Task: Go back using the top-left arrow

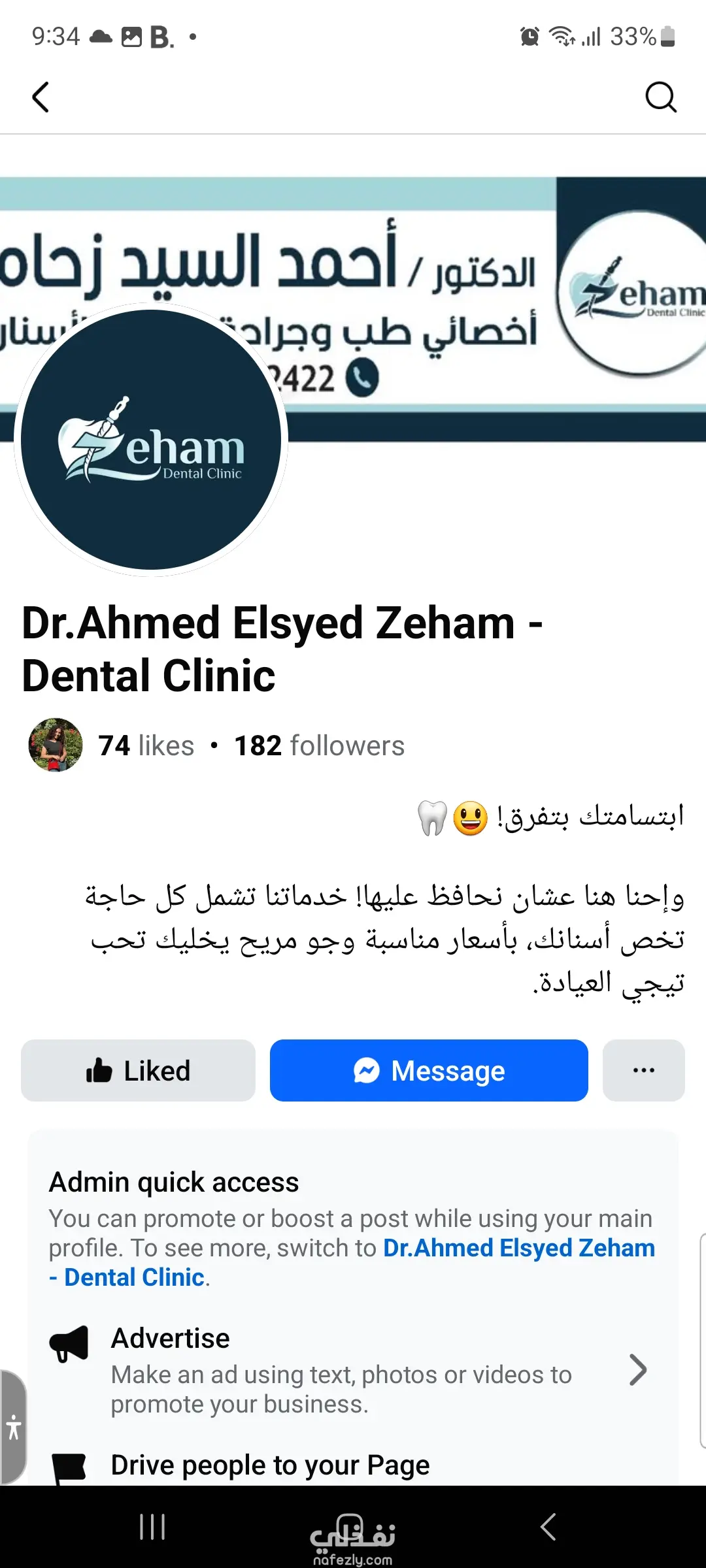Action: 41,97
